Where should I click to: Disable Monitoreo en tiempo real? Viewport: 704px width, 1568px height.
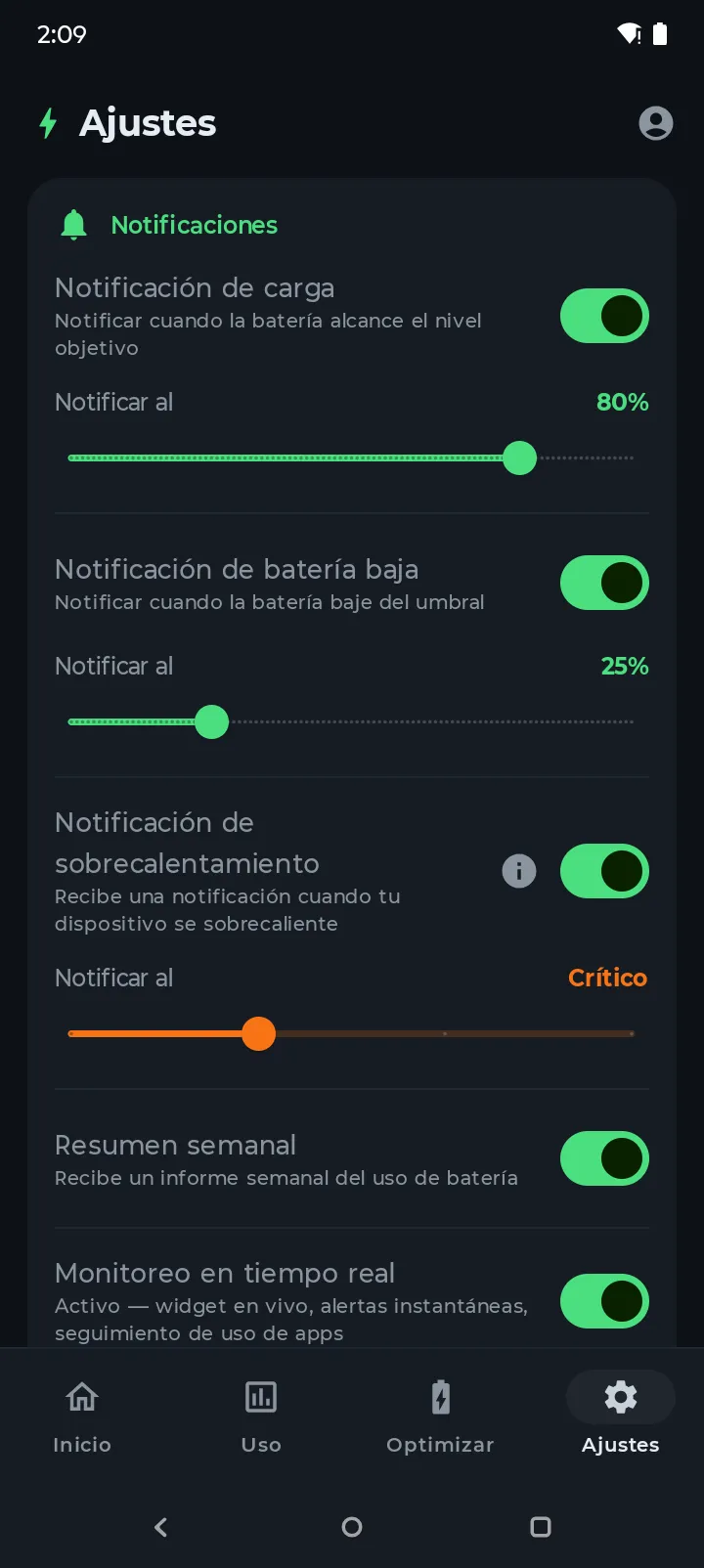click(604, 1301)
